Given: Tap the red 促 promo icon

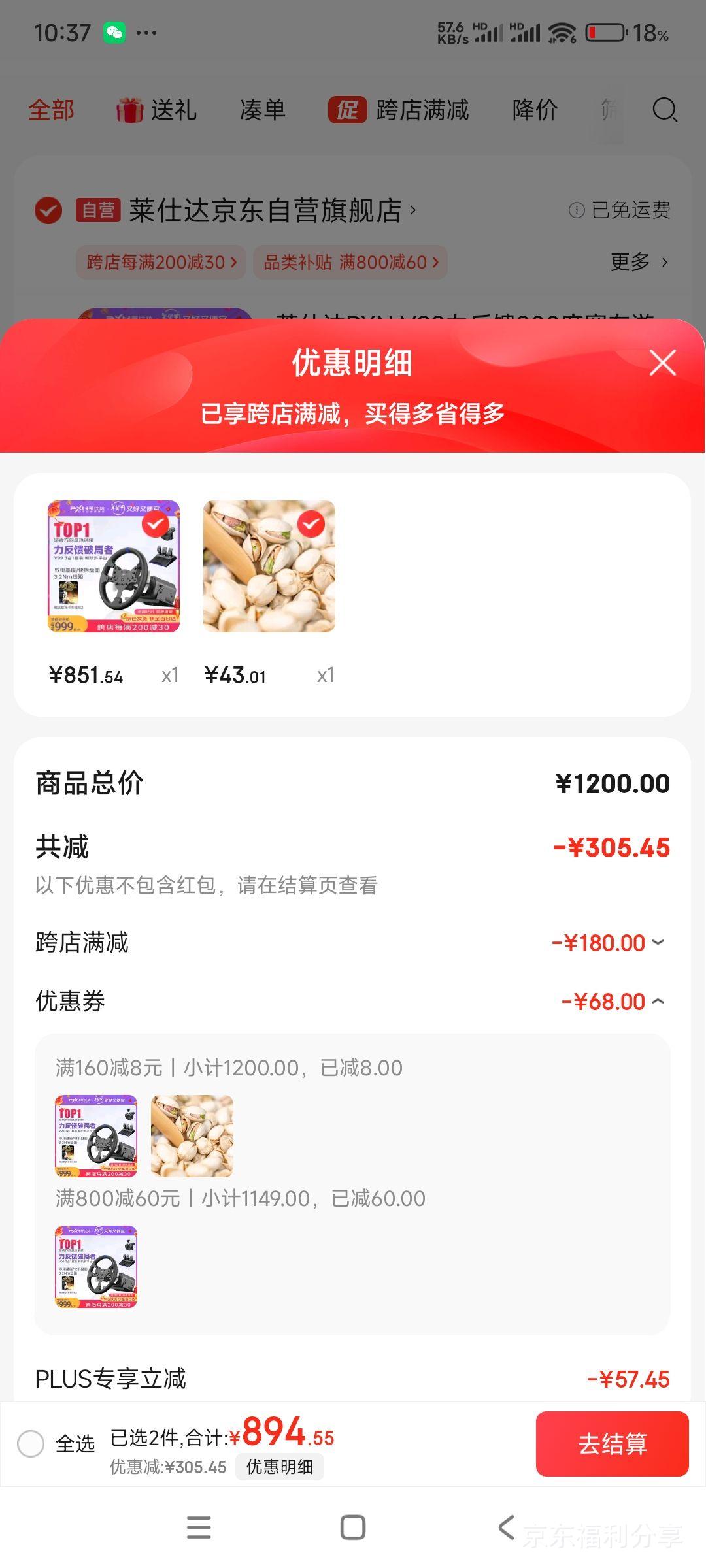Looking at the screenshot, I should point(347,111).
